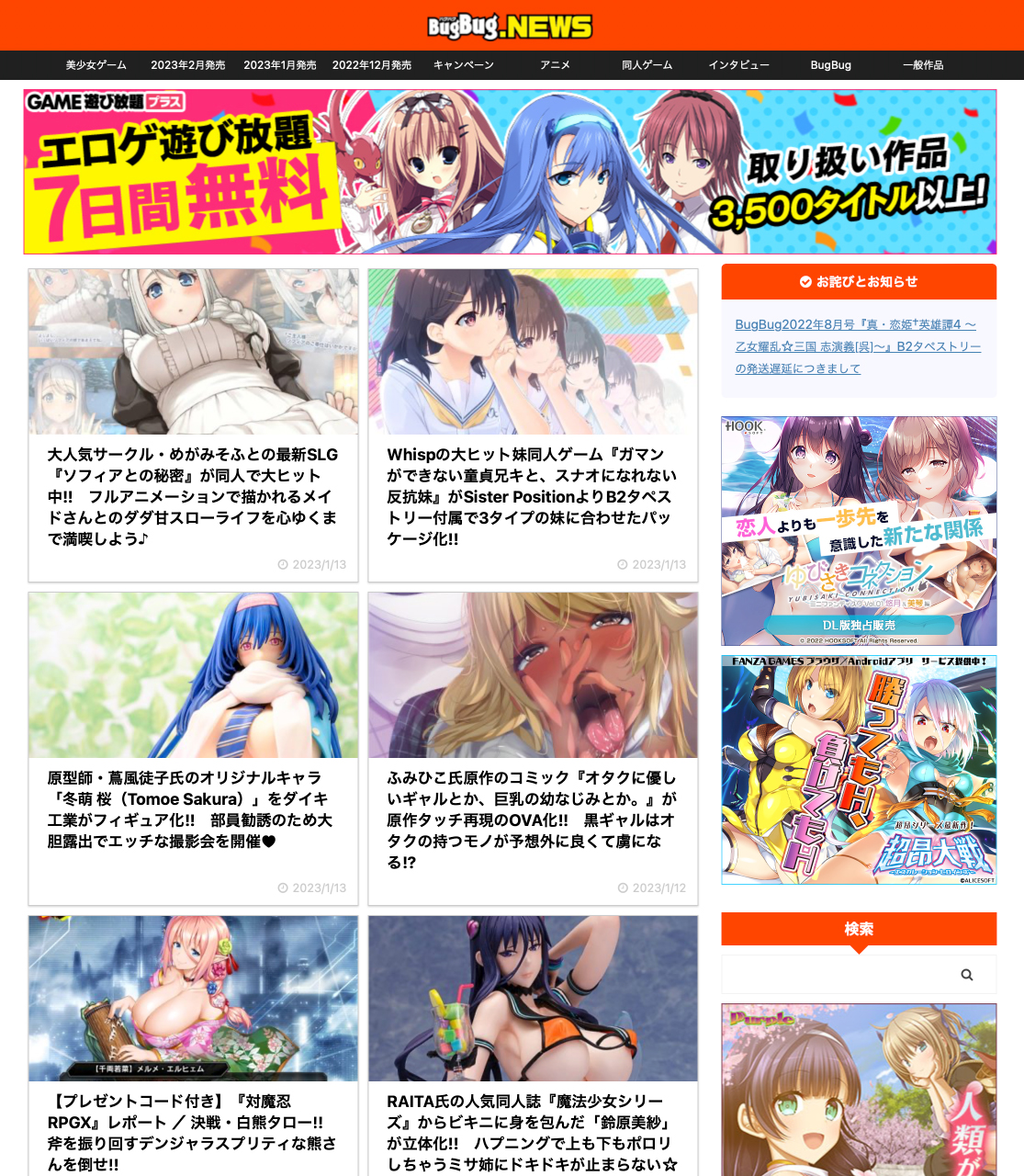Tap the search magnifier icon
Screen dimensions: 1024x1176
(x=966, y=975)
